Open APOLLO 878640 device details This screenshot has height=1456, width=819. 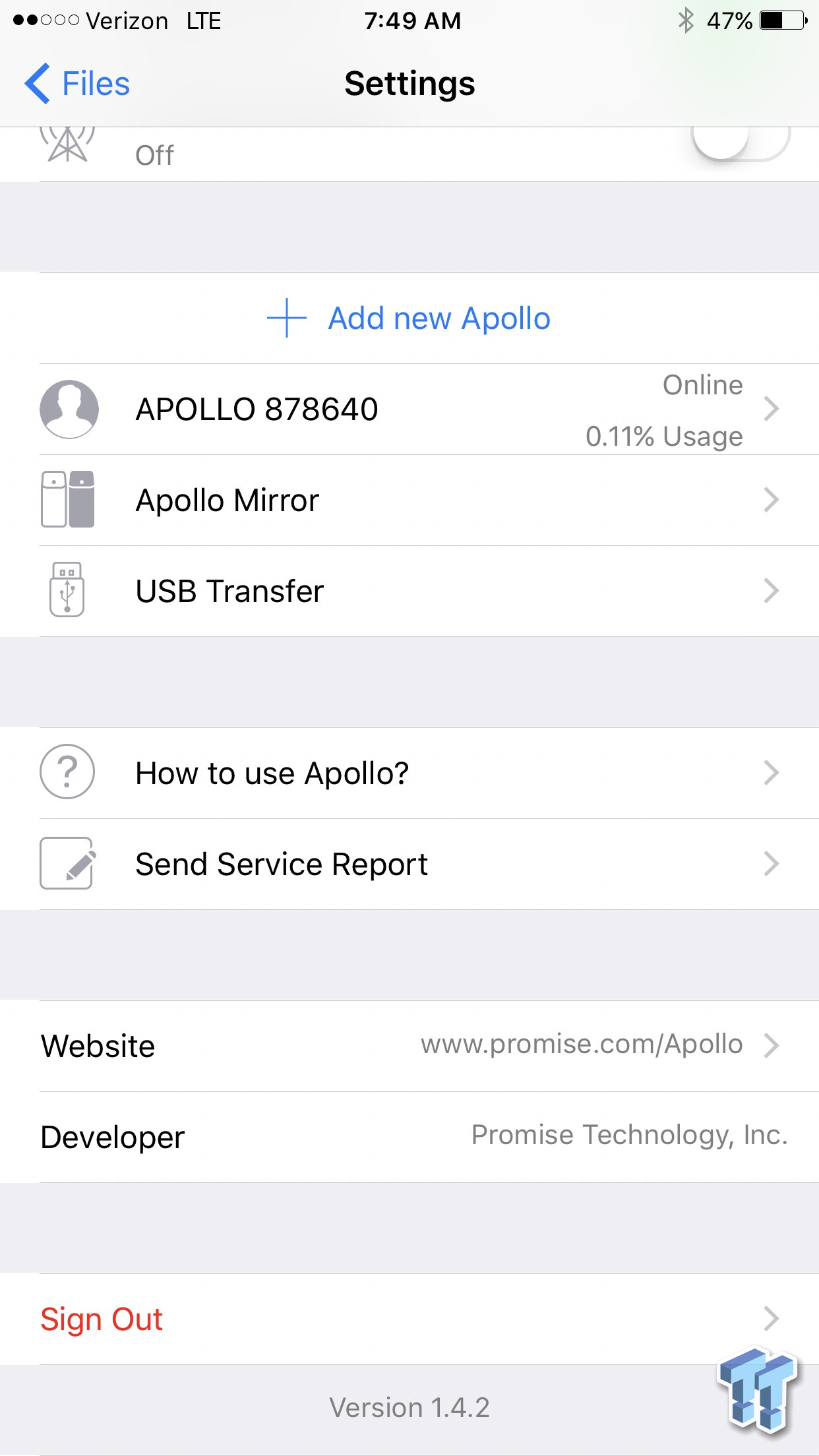pos(409,409)
